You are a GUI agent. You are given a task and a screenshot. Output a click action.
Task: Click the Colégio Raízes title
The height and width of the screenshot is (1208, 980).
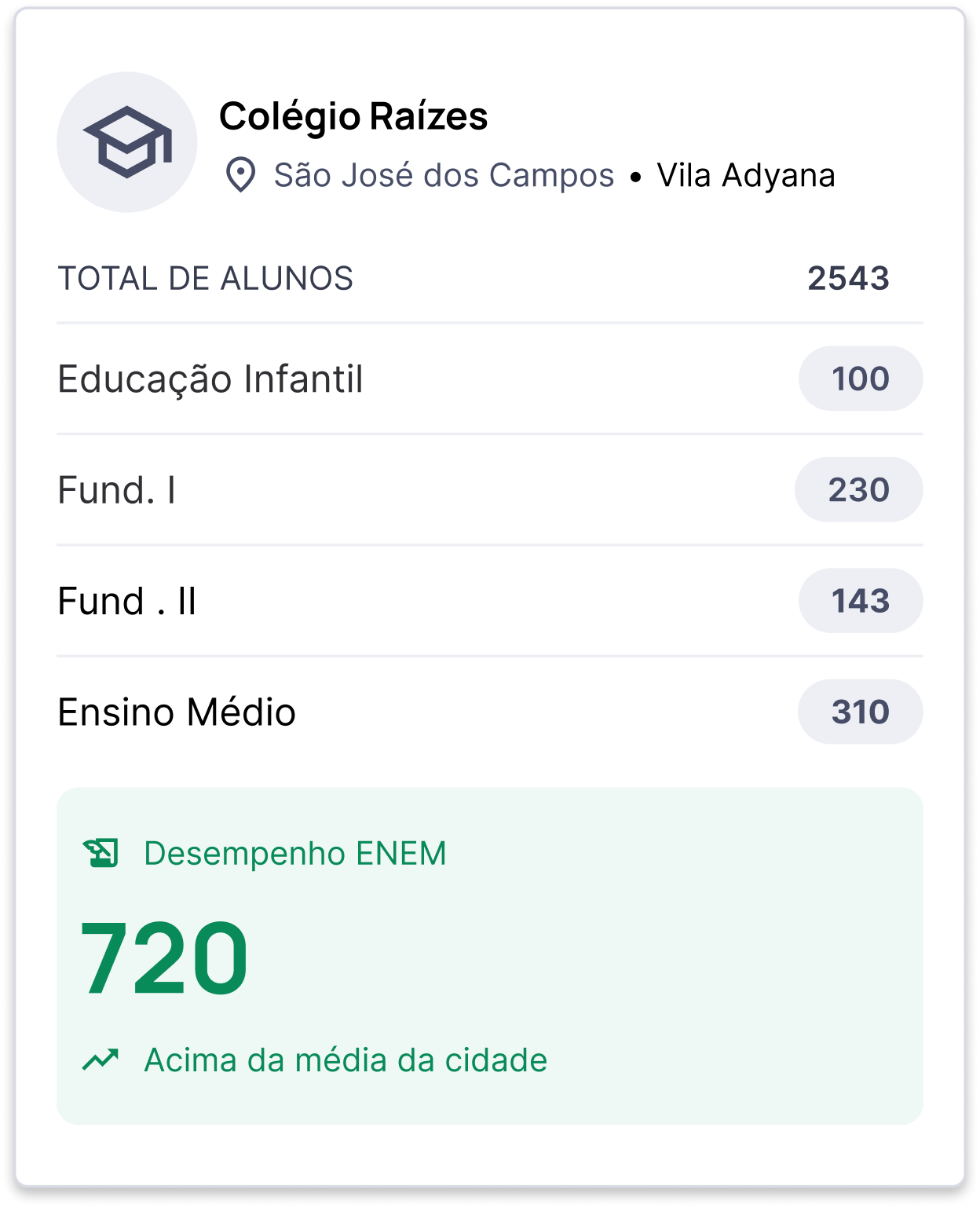355,116
